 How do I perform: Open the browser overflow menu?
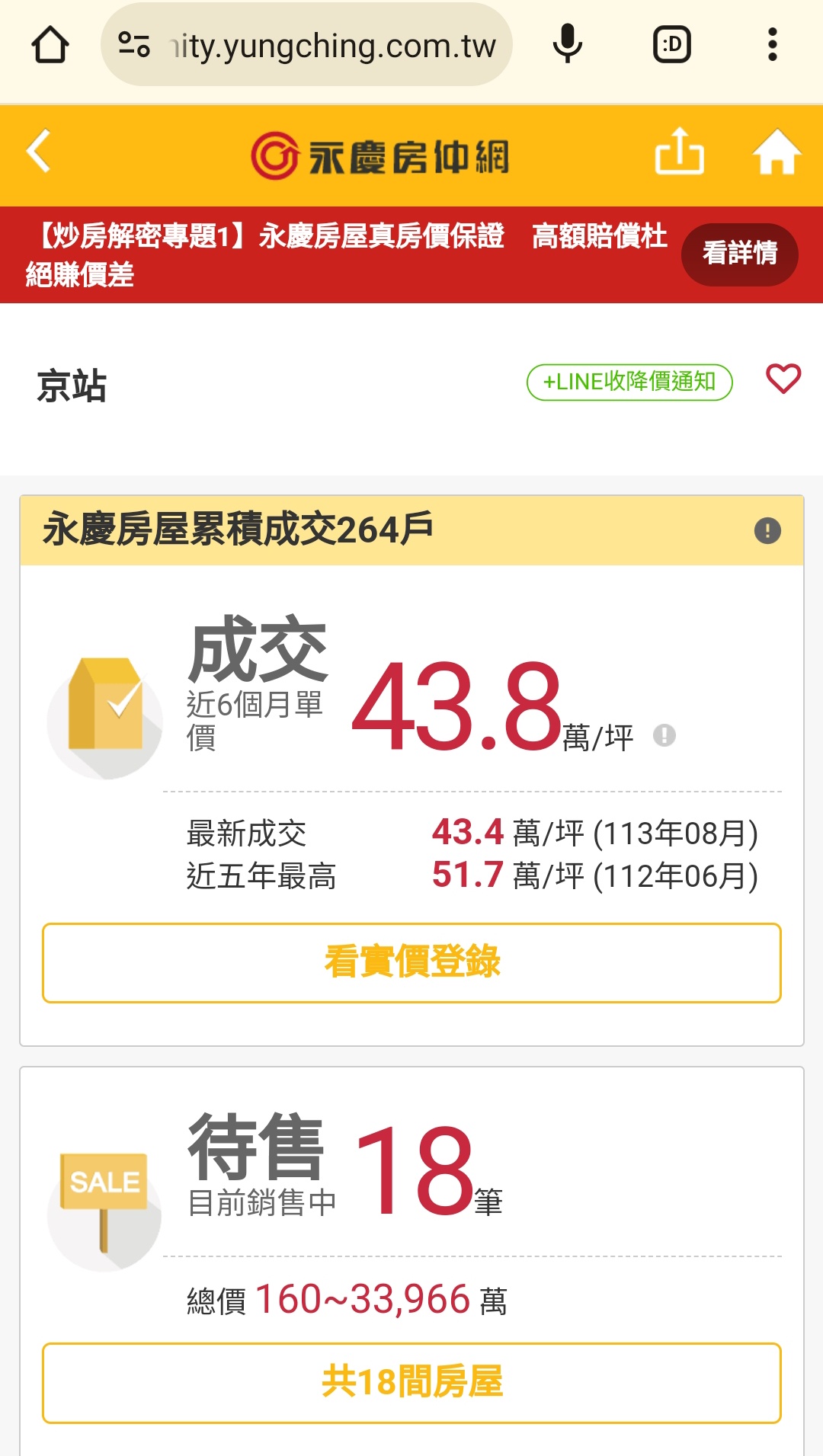[773, 44]
